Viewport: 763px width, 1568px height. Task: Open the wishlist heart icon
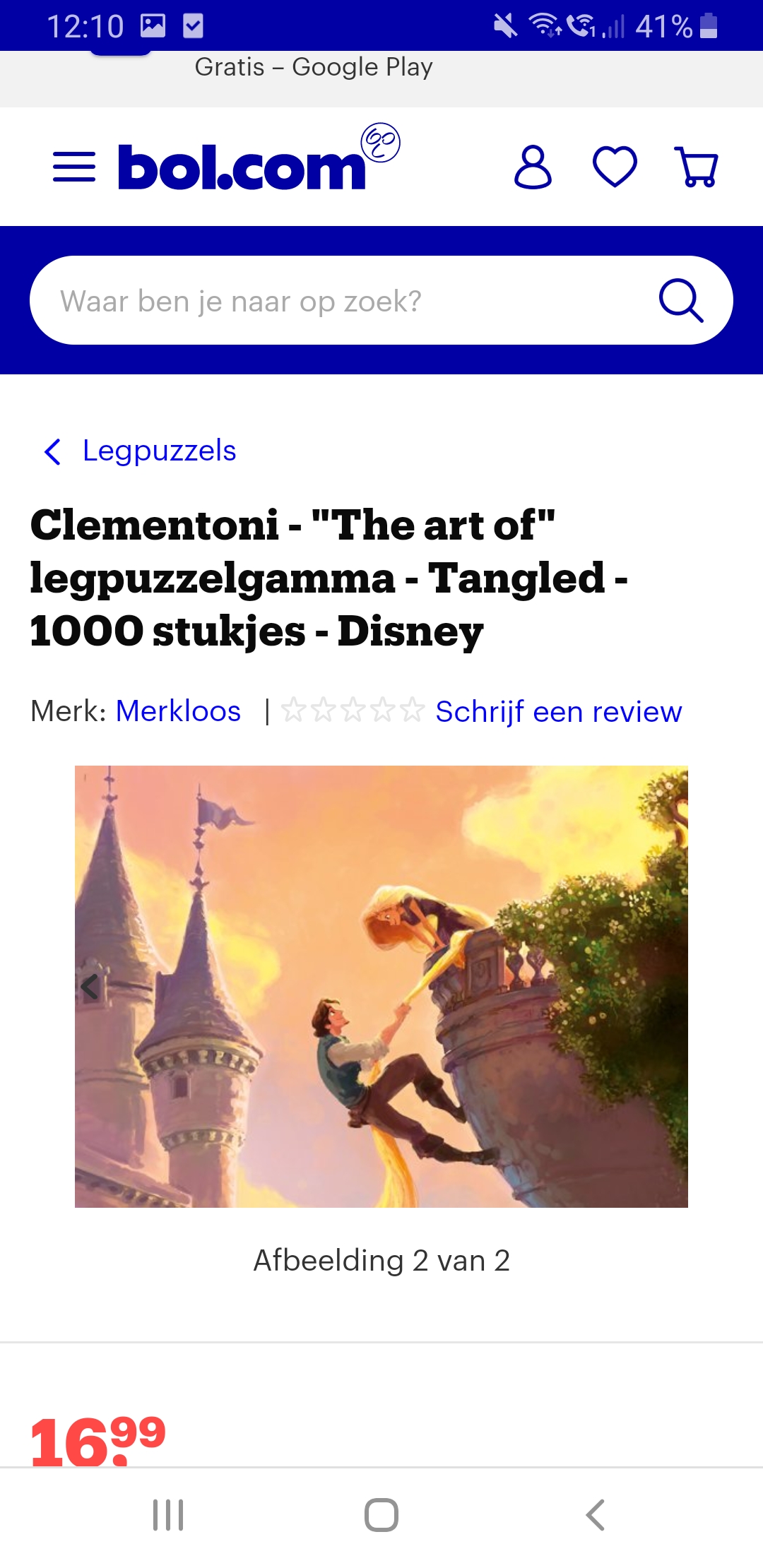pyautogui.click(x=615, y=167)
